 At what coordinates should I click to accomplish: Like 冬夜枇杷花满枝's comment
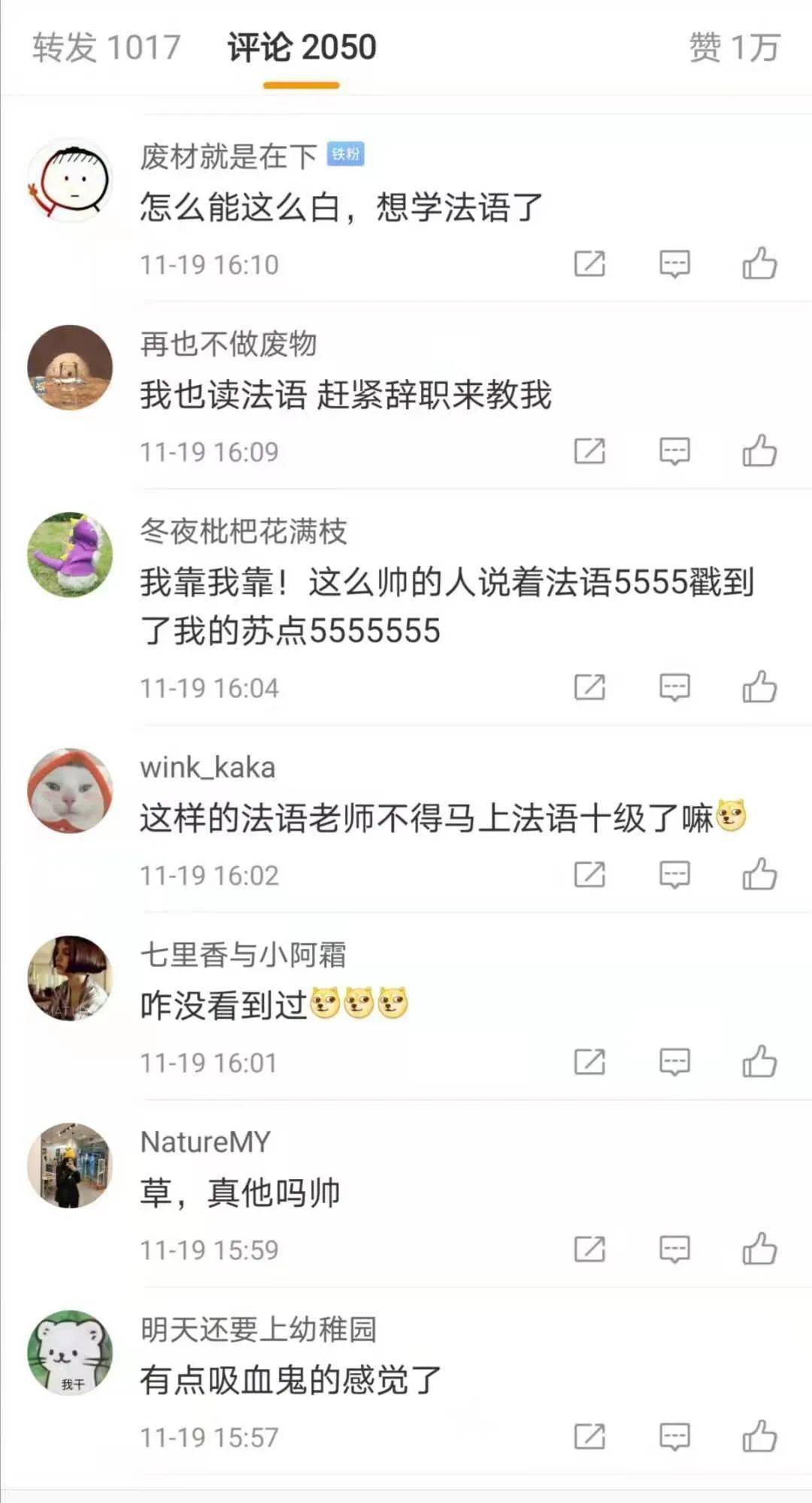(x=759, y=687)
